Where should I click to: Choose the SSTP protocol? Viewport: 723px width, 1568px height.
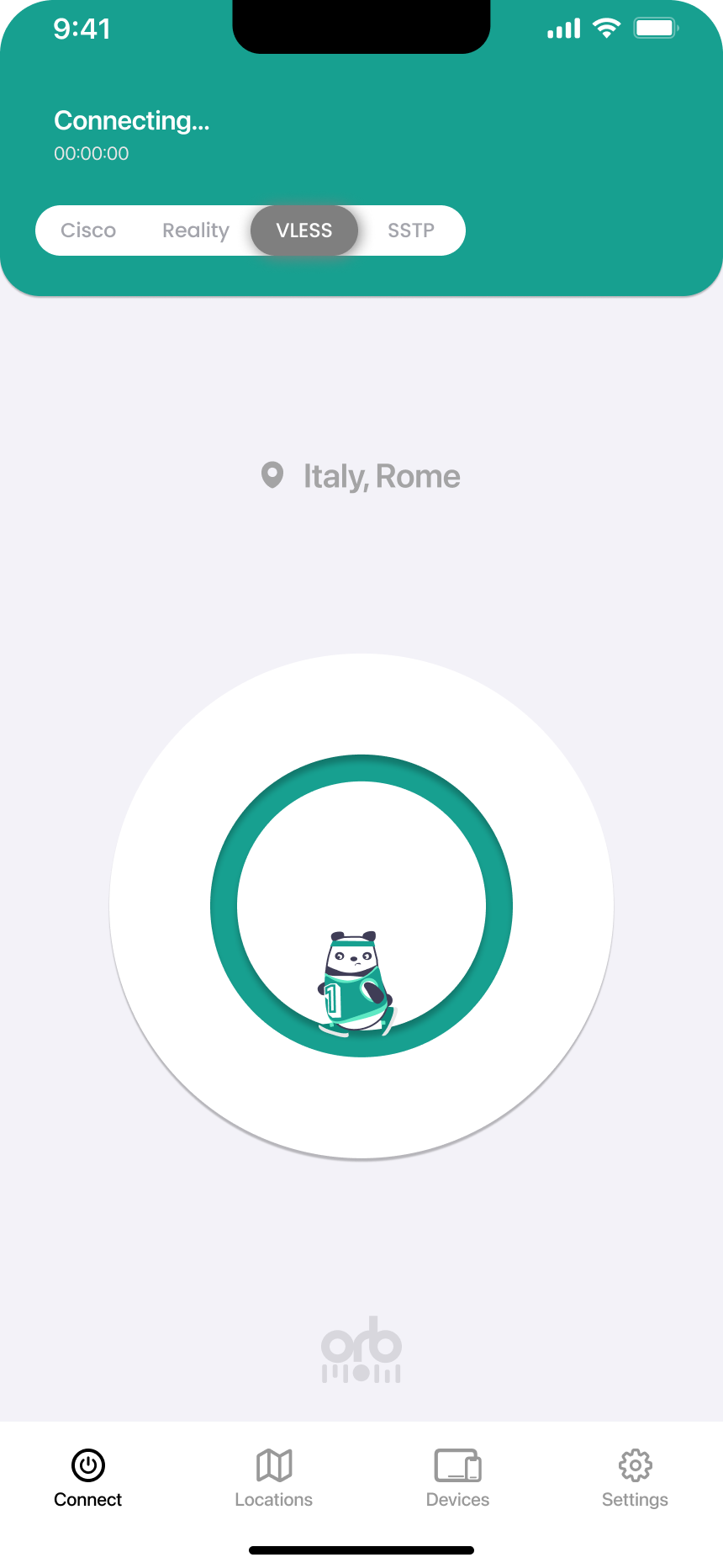pos(411,230)
